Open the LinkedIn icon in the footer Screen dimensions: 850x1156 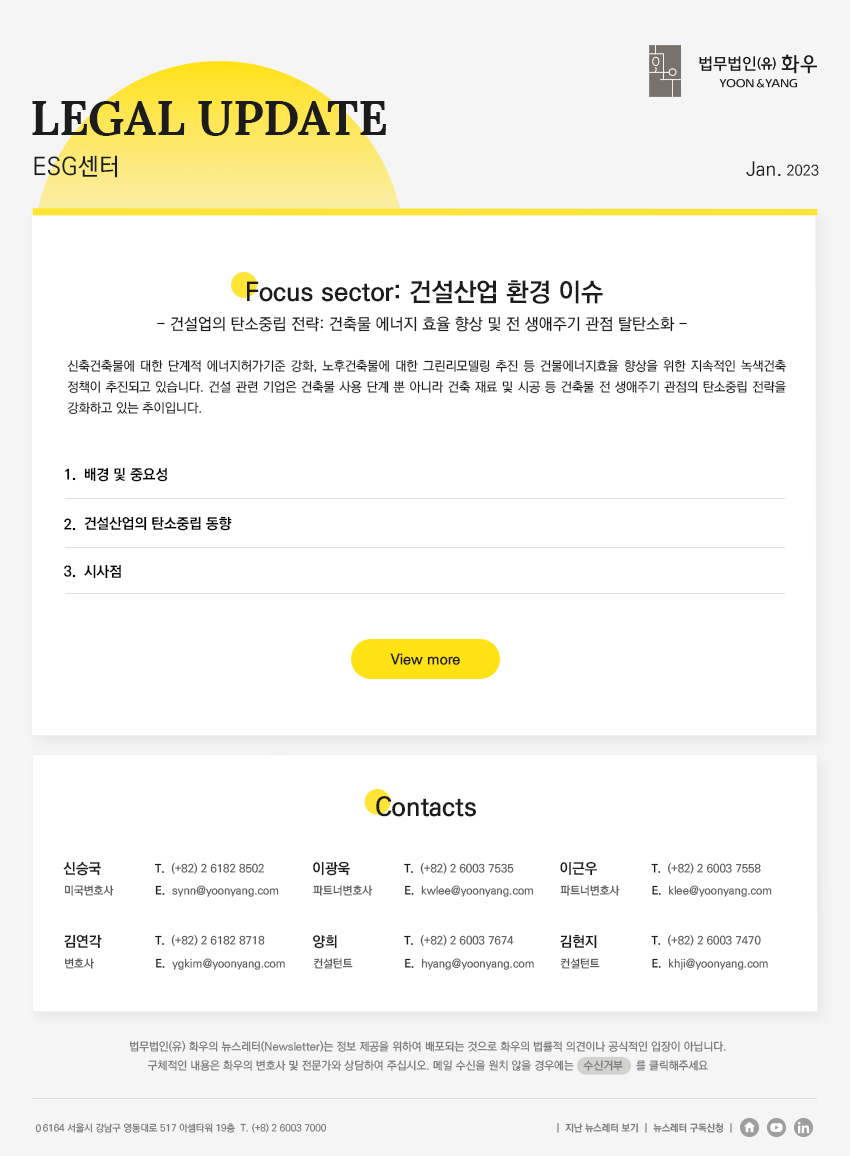click(x=803, y=1128)
